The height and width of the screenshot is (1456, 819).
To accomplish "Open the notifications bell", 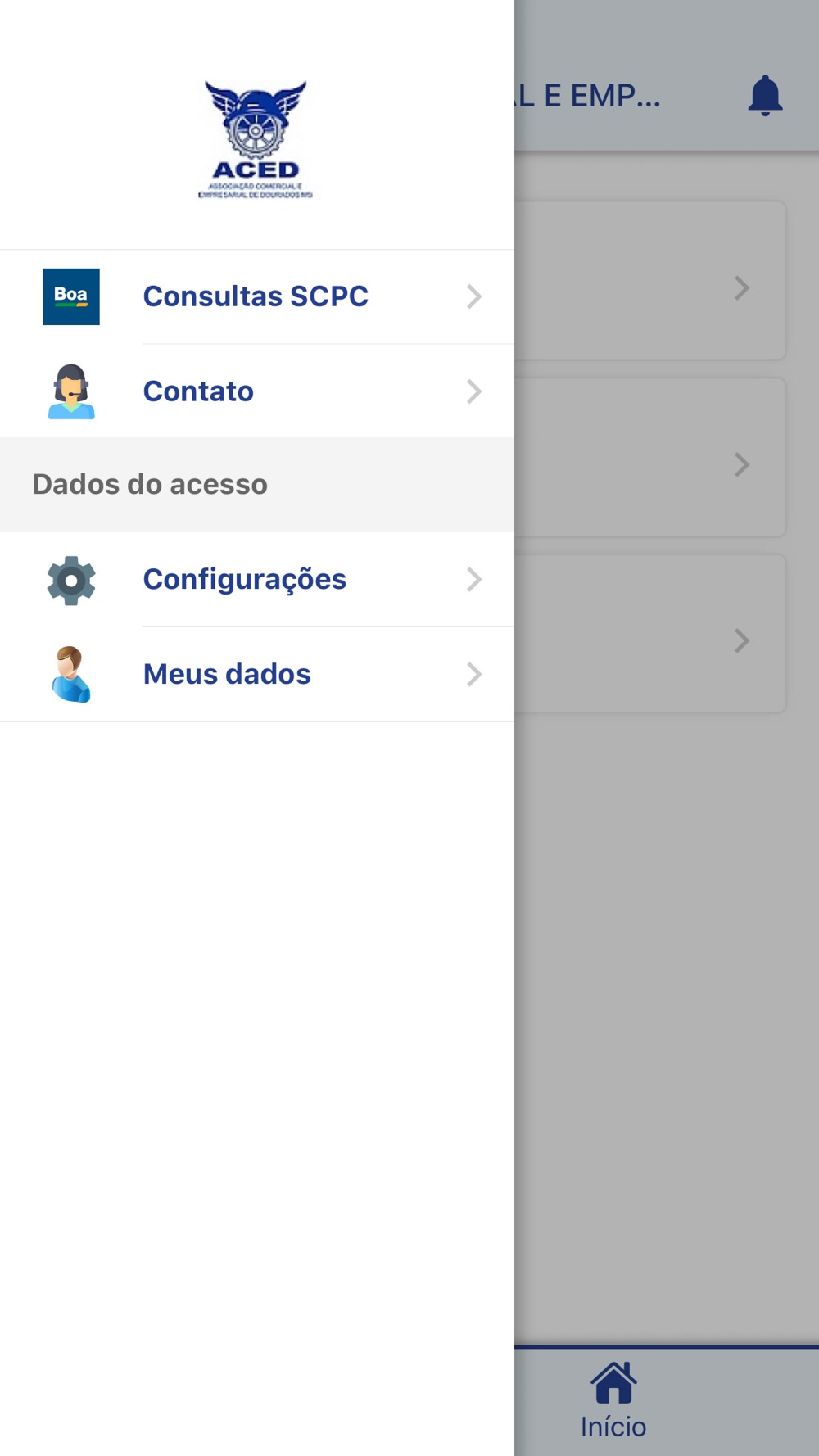I will click(765, 96).
